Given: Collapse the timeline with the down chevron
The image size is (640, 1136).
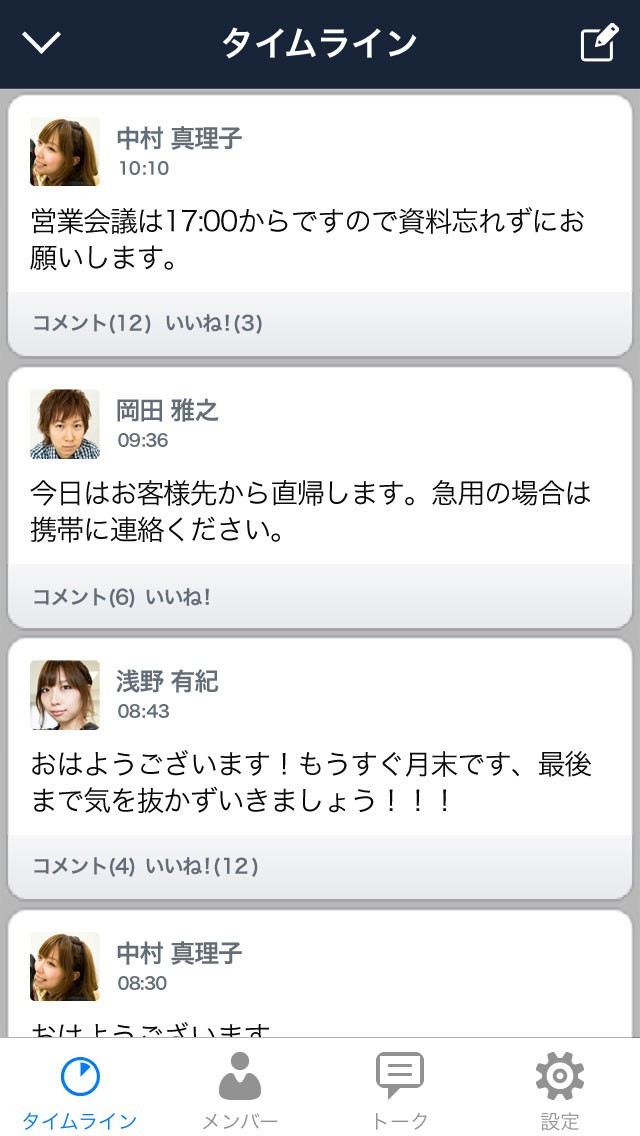Looking at the screenshot, I should 42,43.
